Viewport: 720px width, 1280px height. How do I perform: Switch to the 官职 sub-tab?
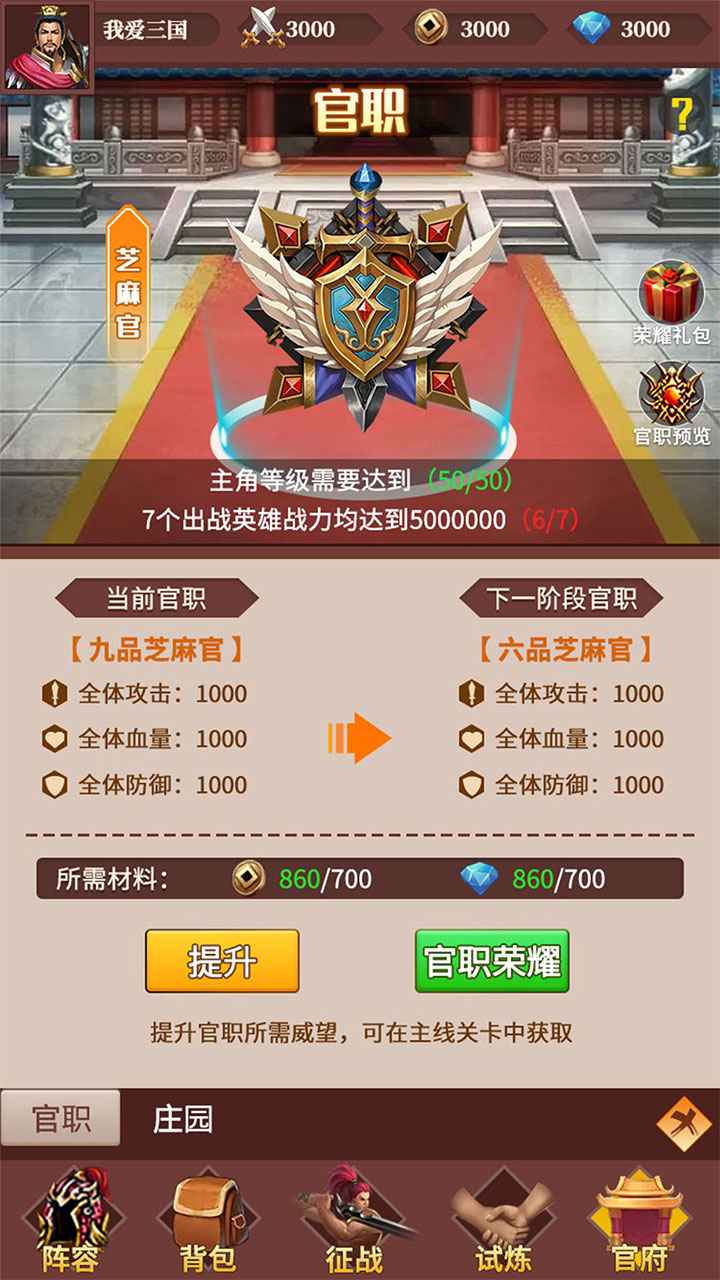pyautogui.click(x=61, y=1118)
